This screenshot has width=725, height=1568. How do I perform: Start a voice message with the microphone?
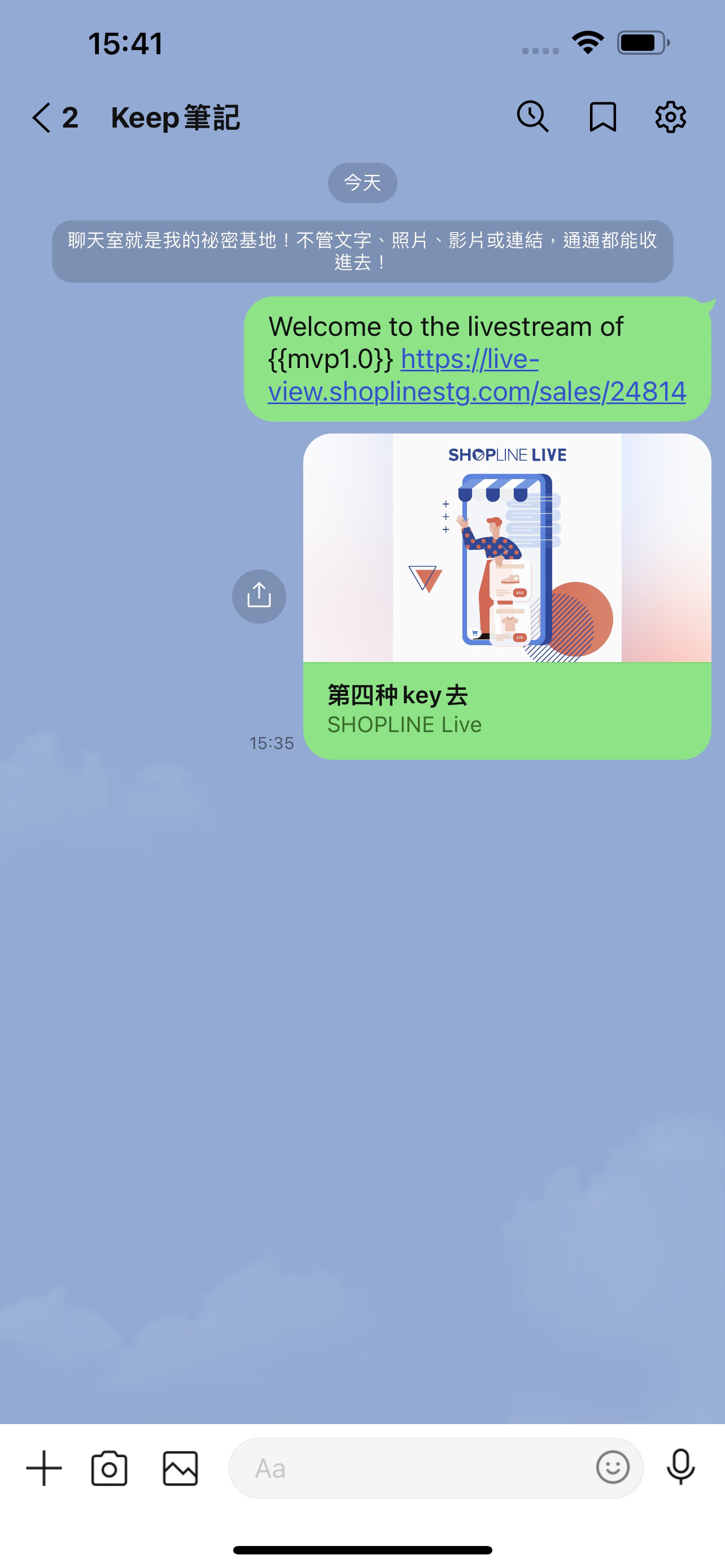[680, 1467]
